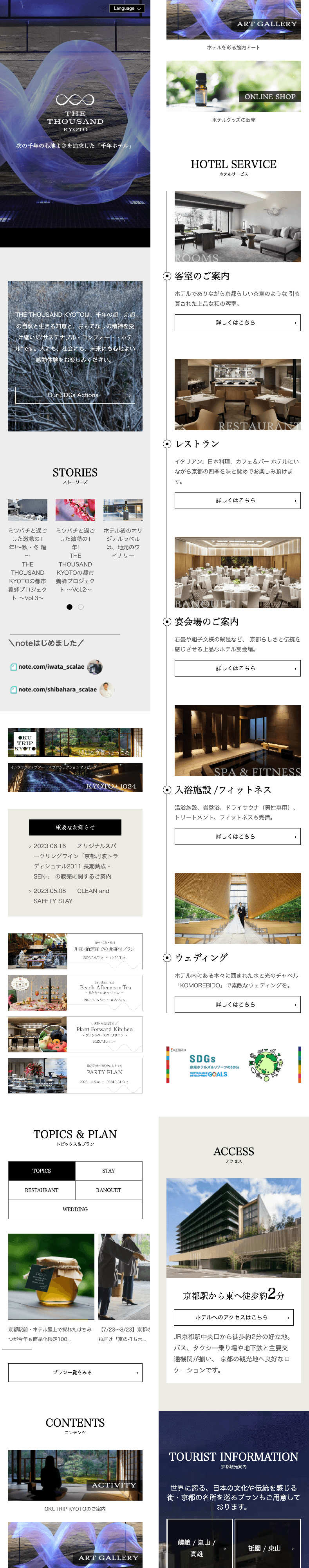The width and height of the screenshot is (309, 1568).
Task: Open Our SDGs Actions link
Action: (x=75, y=395)
